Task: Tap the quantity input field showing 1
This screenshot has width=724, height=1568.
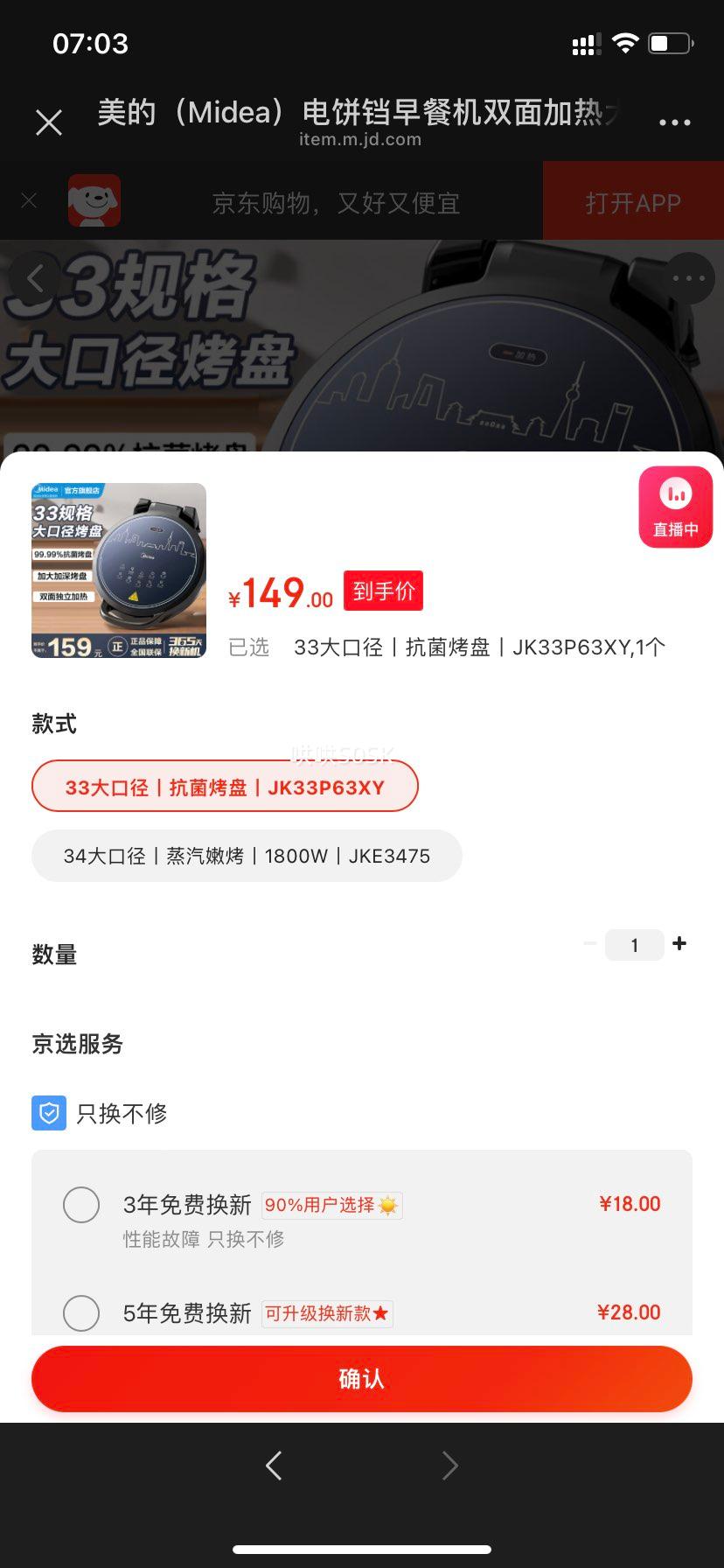Action: [635, 945]
